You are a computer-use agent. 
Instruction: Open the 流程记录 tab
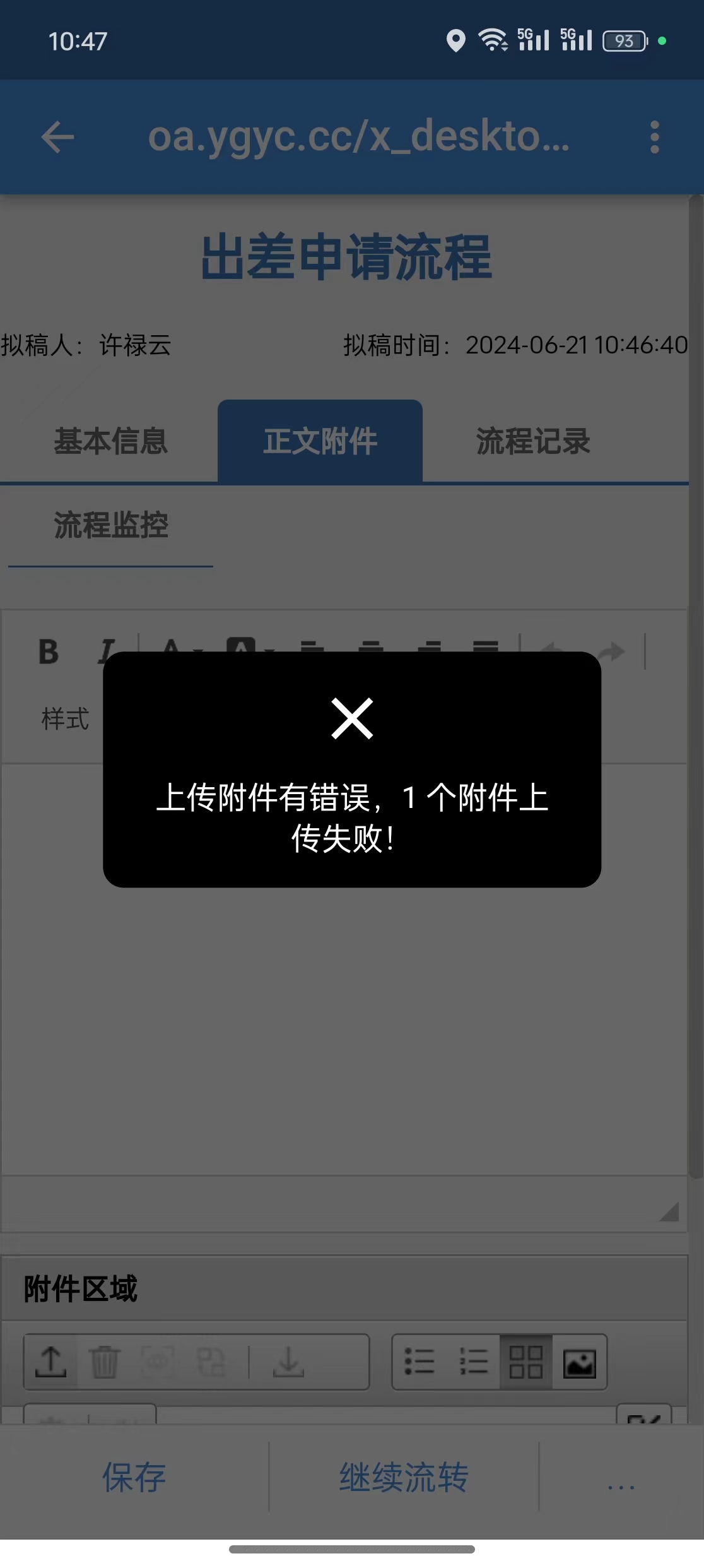[533, 441]
